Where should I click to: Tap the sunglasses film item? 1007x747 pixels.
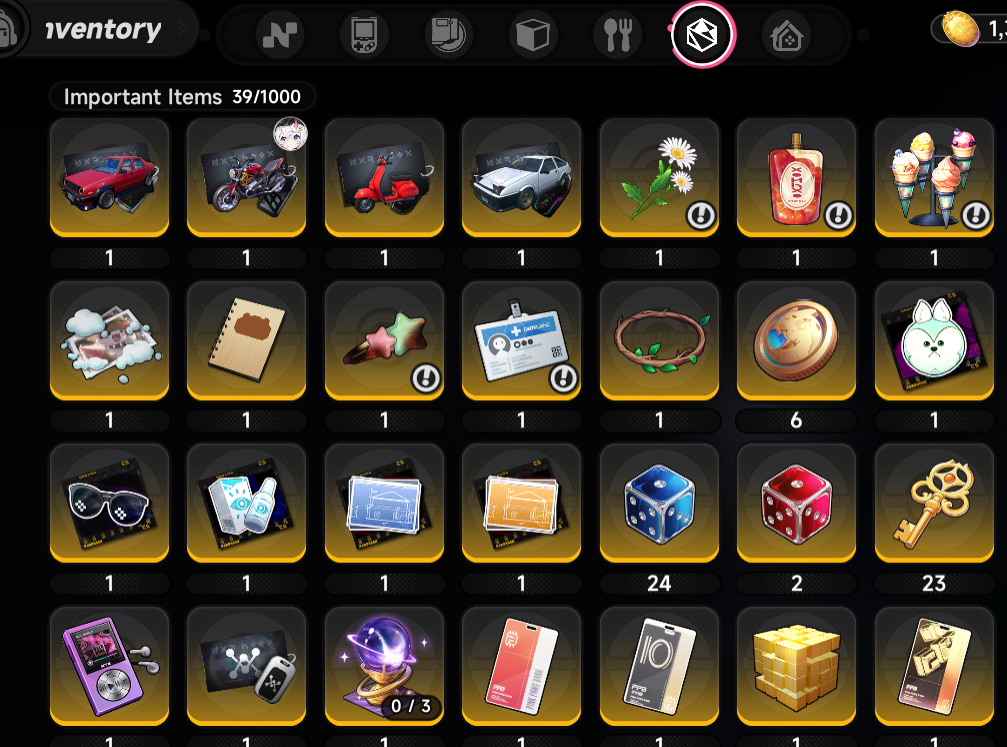110,503
